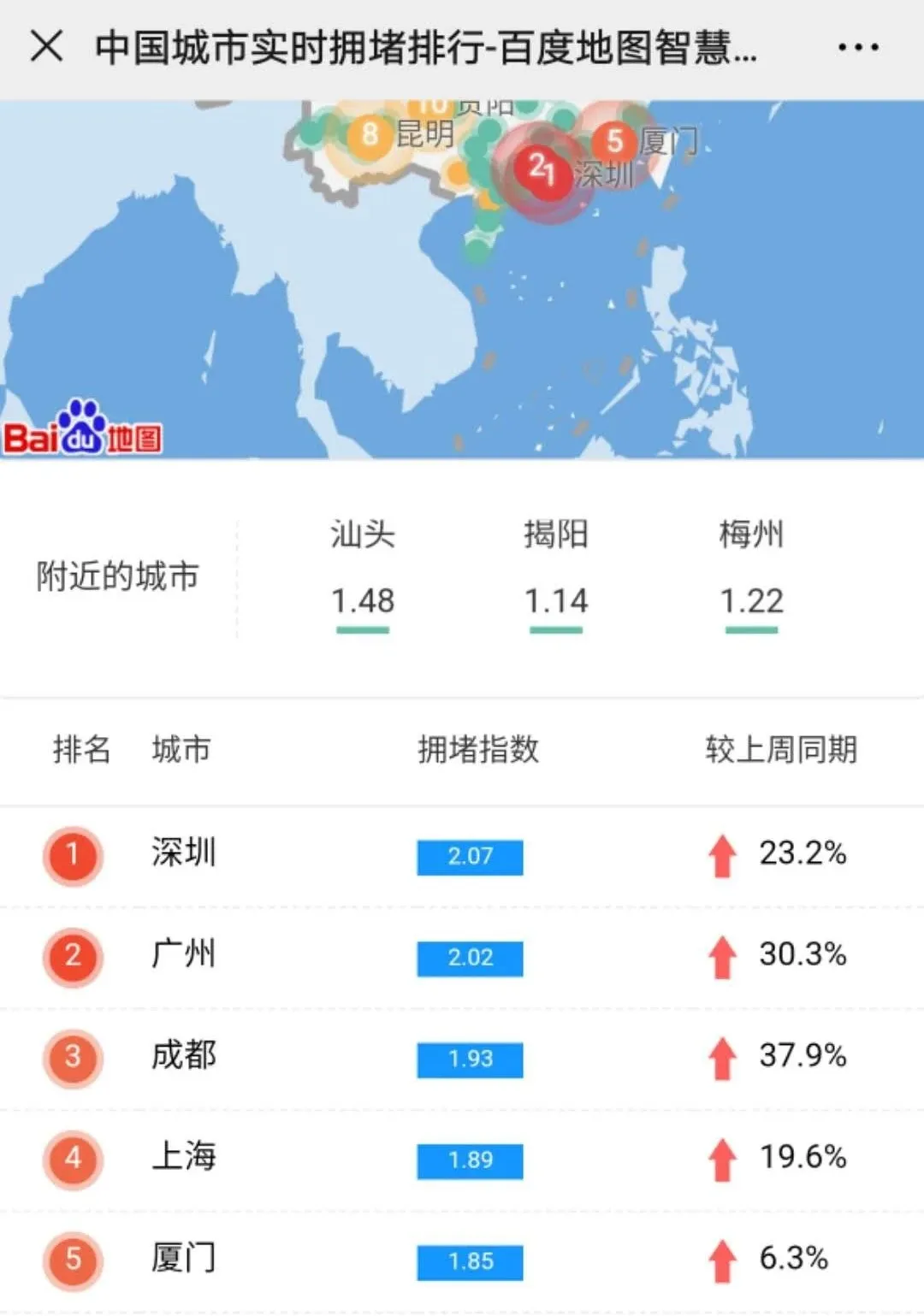The image size is (924, 1316).
Task: Open the three-dot overflow menu
Action: coord(857,47)
